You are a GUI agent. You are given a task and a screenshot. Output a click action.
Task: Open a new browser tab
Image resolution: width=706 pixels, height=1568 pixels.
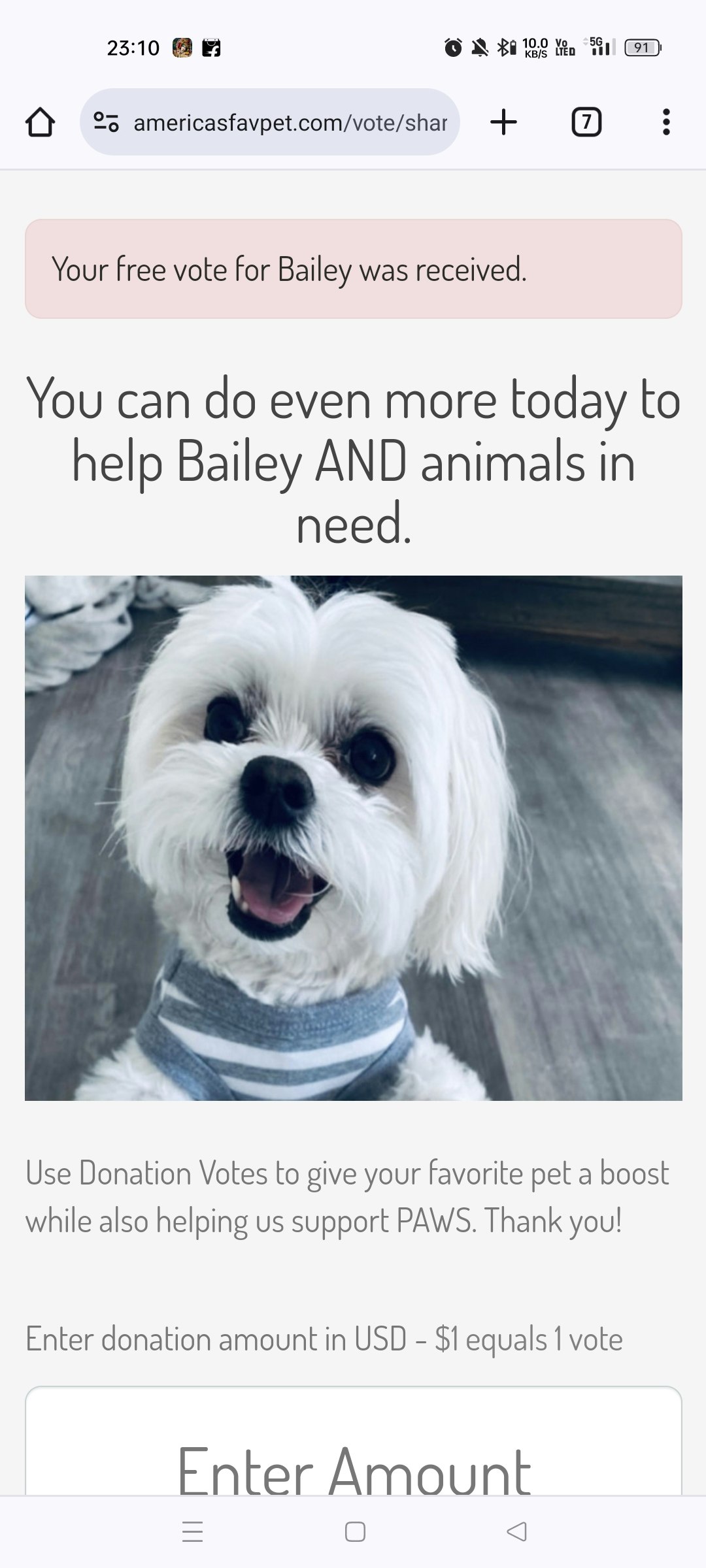(503, 122)
